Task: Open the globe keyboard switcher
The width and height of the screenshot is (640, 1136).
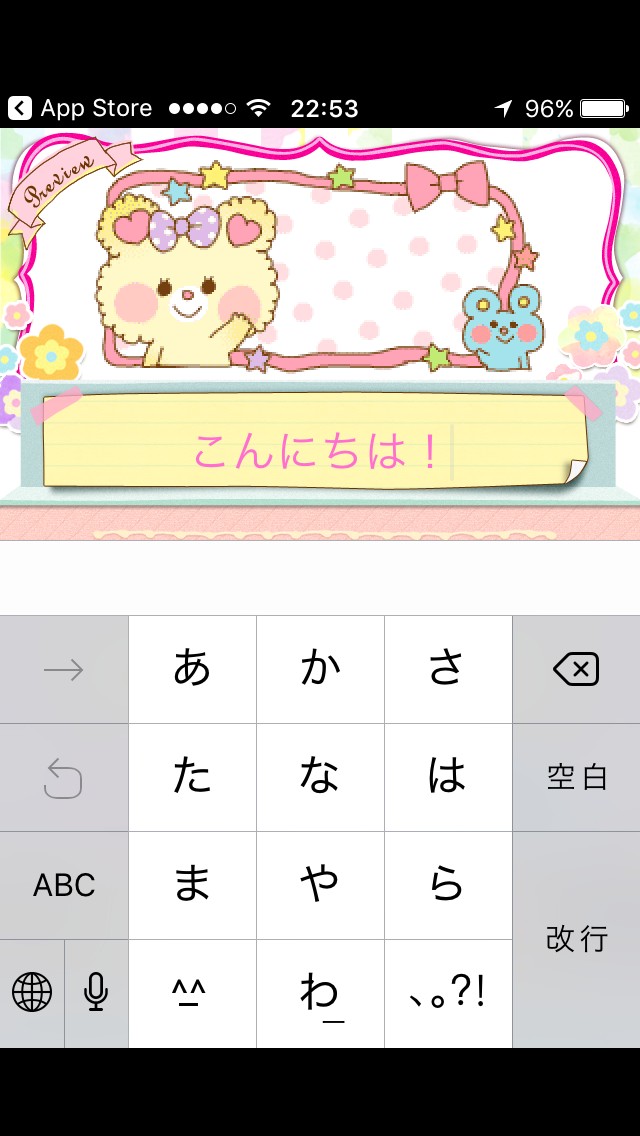Action: coord(32,993)
